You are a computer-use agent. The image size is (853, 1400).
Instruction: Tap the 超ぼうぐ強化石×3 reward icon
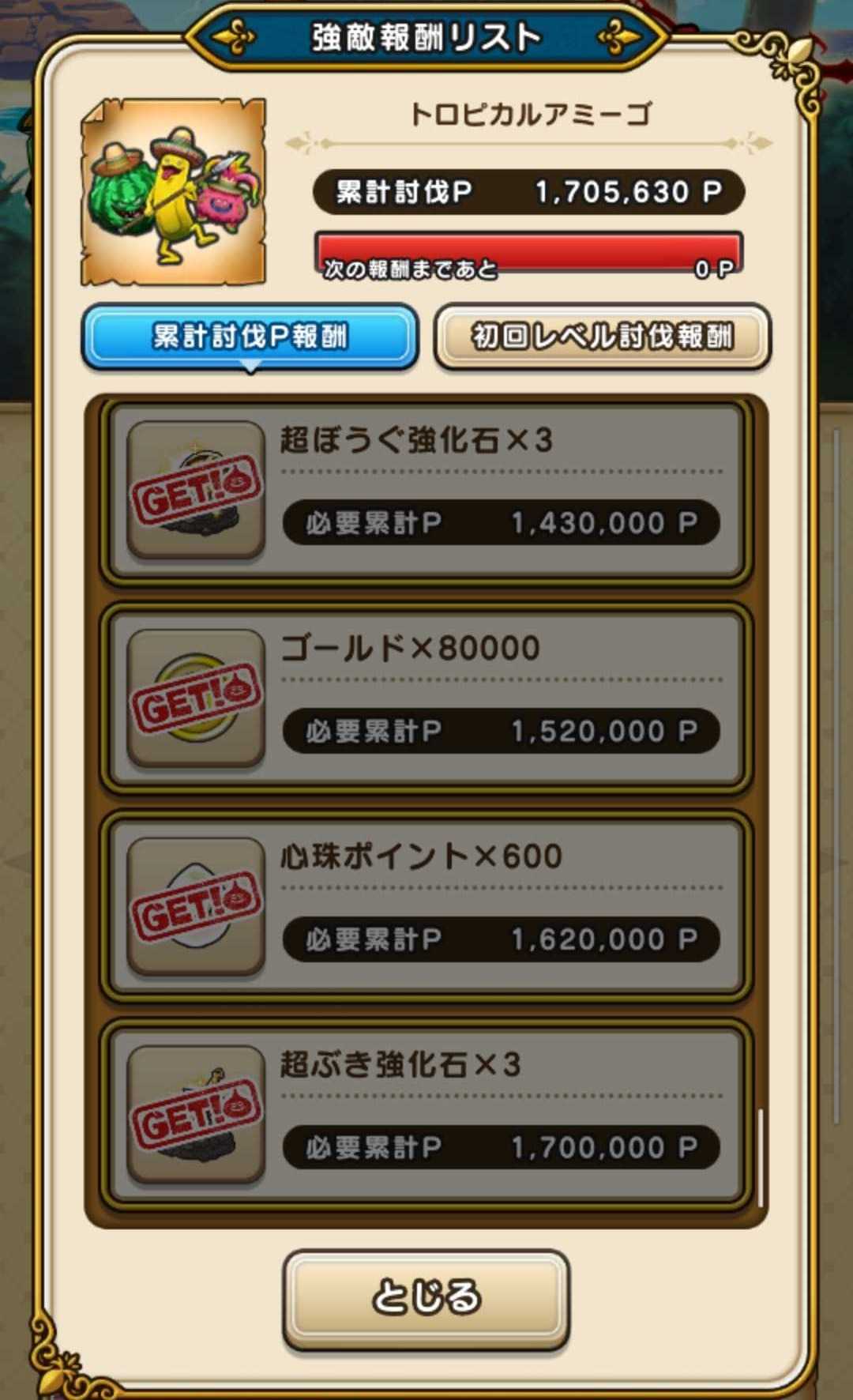196,490
